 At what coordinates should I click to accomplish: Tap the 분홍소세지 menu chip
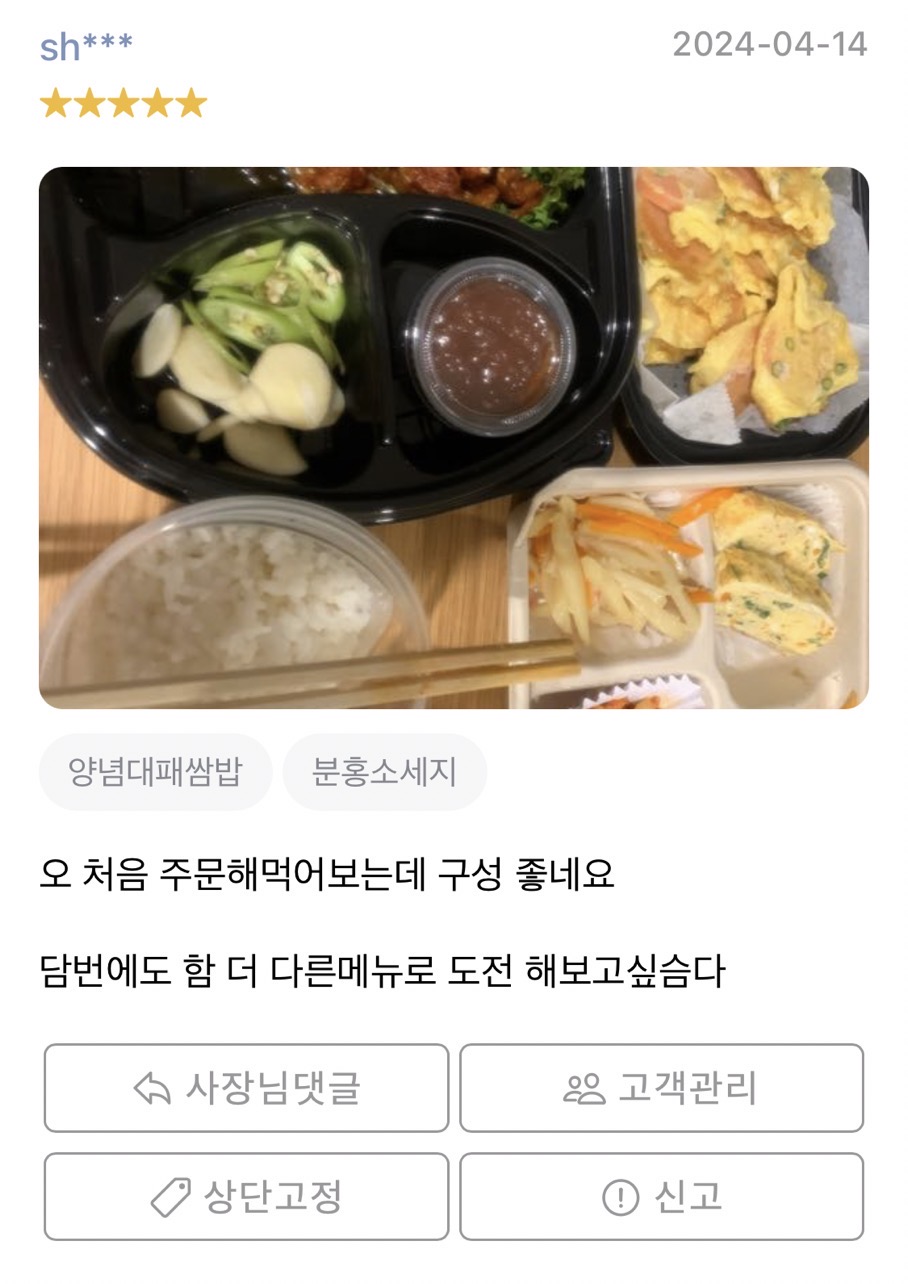click(x=384, y=772)
